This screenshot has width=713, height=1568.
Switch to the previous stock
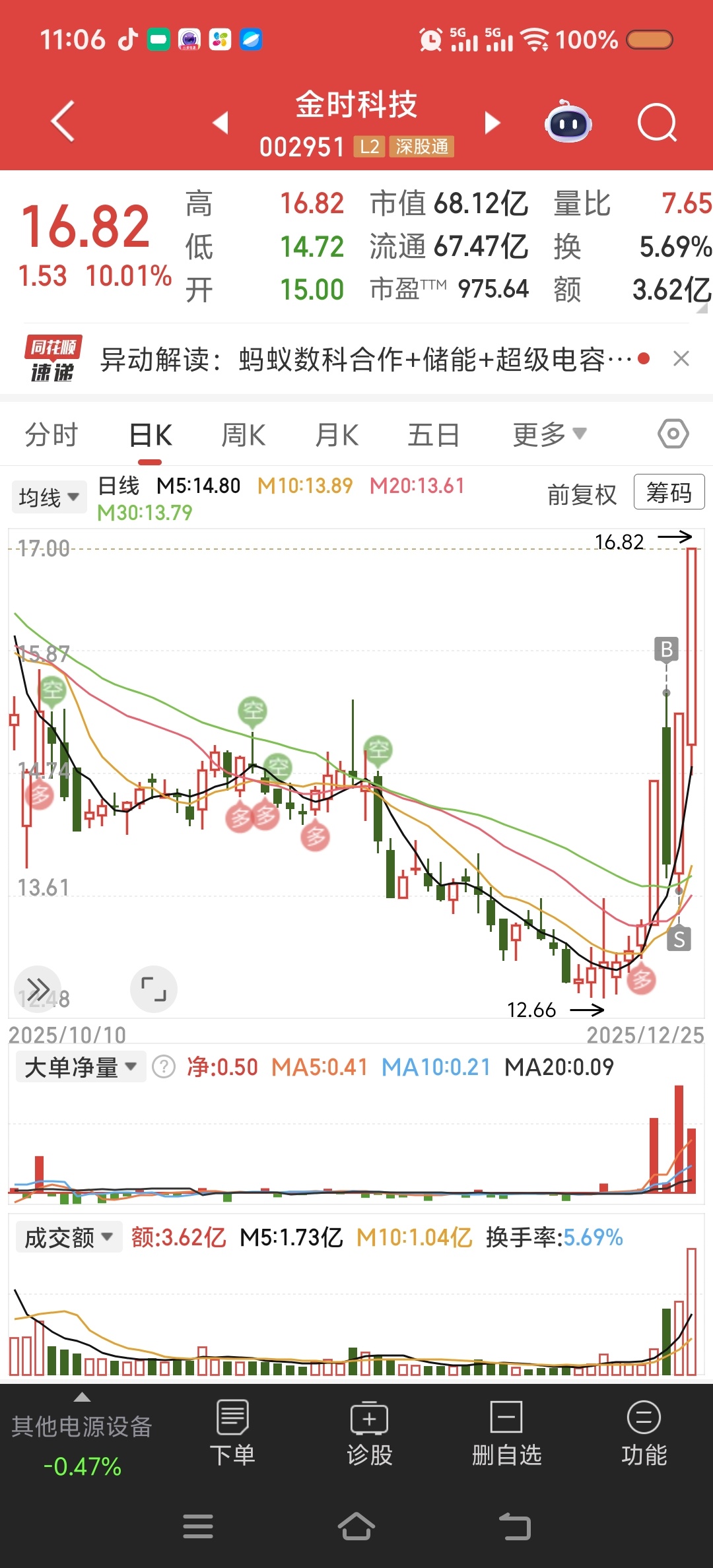[x=221, y=123]
